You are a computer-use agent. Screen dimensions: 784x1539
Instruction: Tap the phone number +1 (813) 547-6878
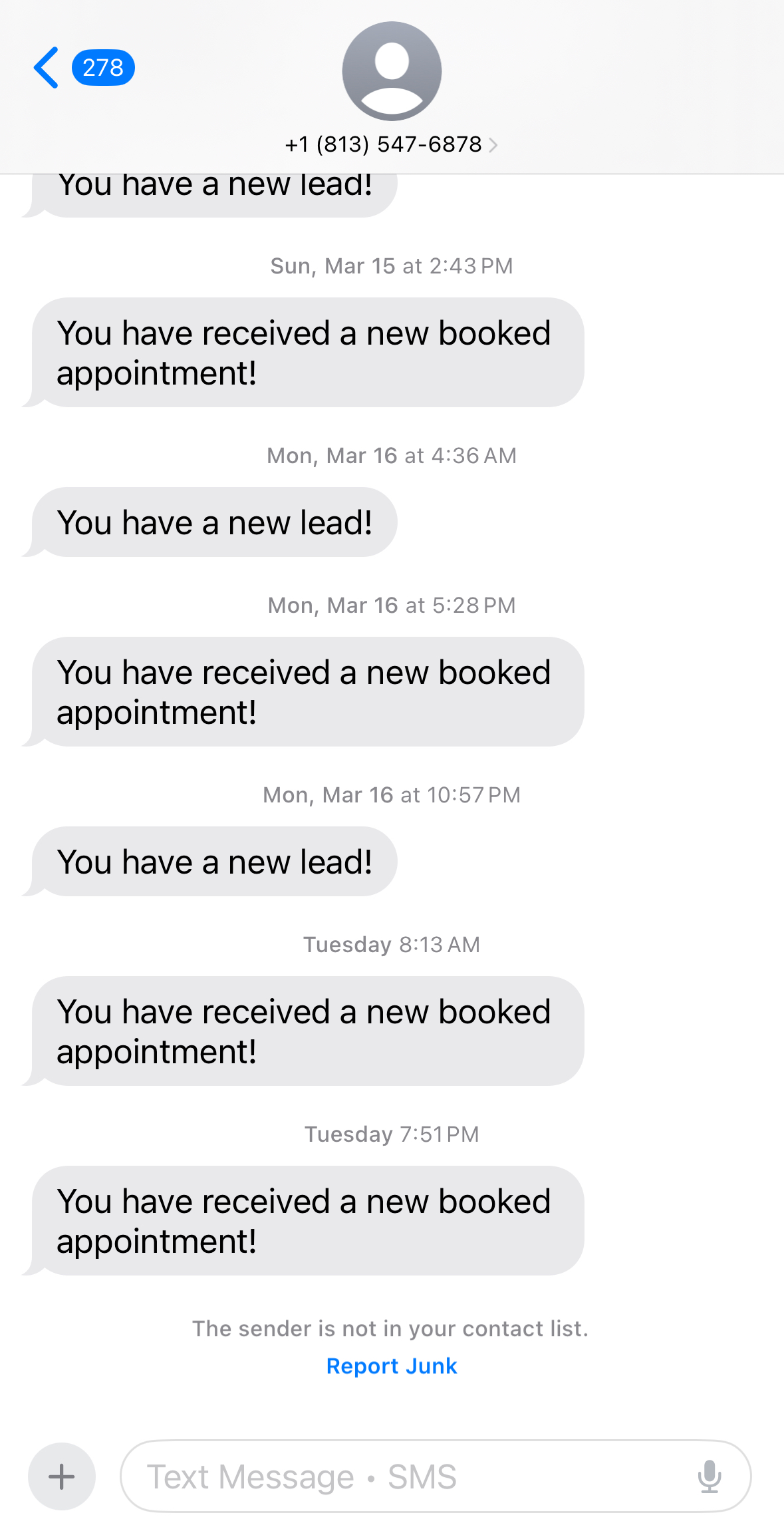pos(383,144)
